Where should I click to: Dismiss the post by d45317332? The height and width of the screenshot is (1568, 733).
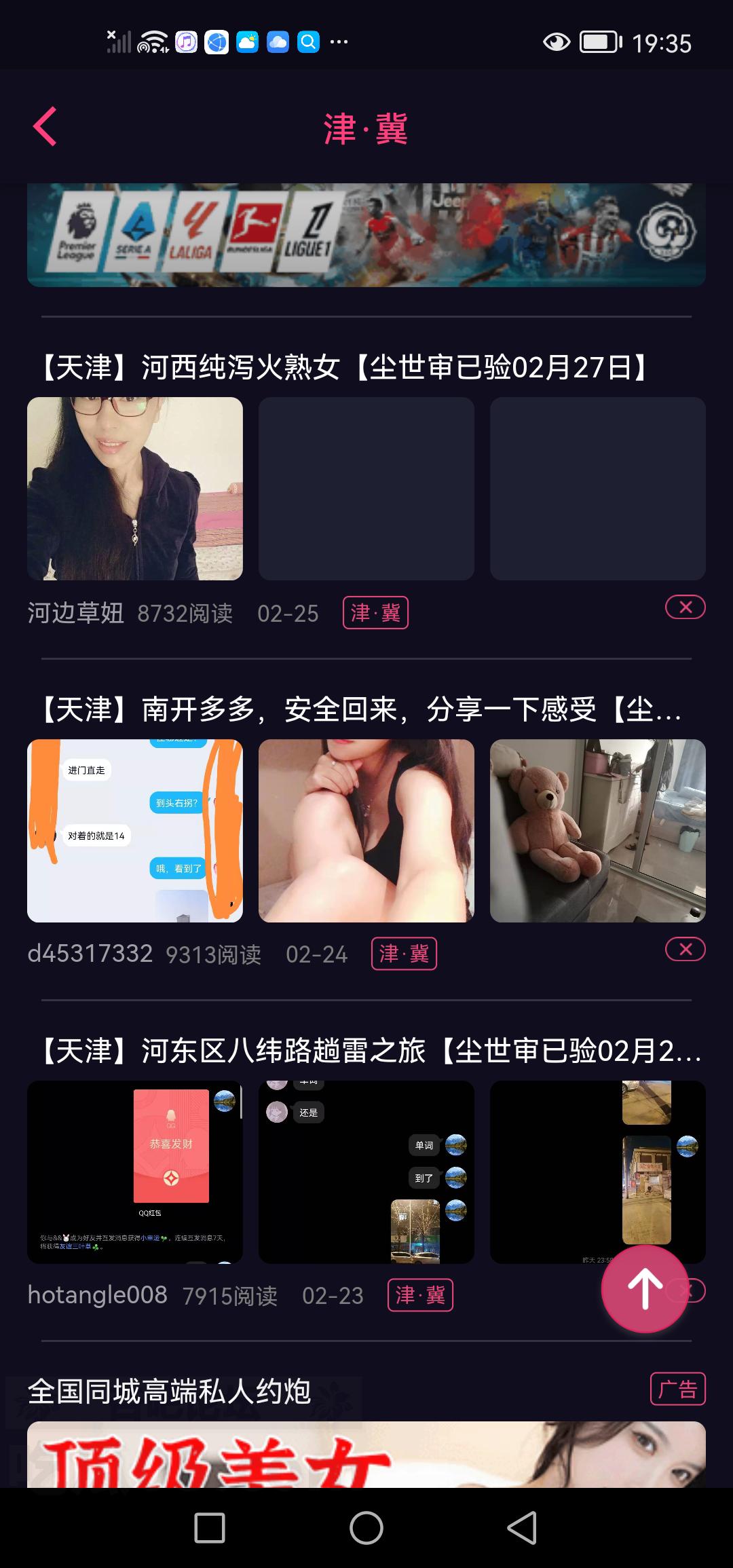[685, 949]
